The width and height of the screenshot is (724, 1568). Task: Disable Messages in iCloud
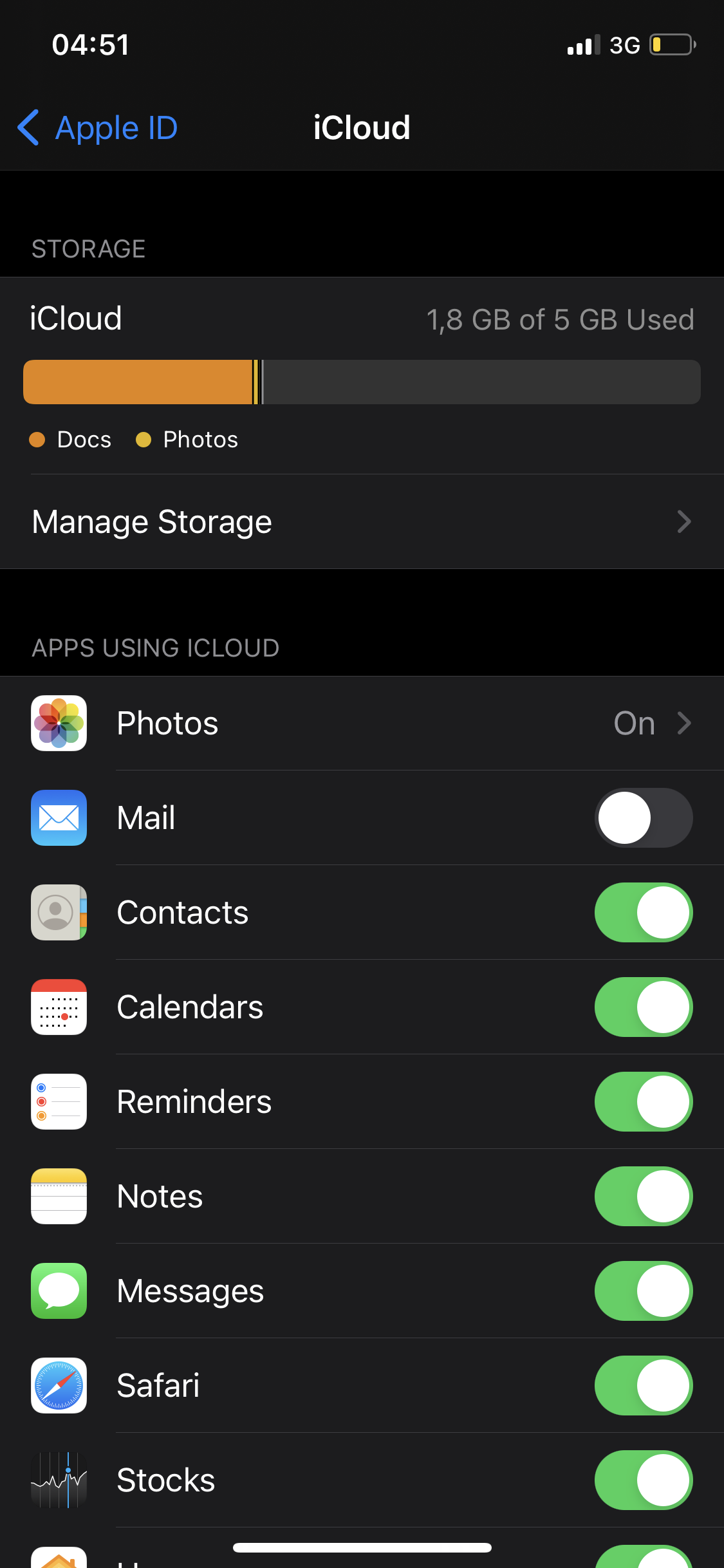click(x=643, y=1291)
